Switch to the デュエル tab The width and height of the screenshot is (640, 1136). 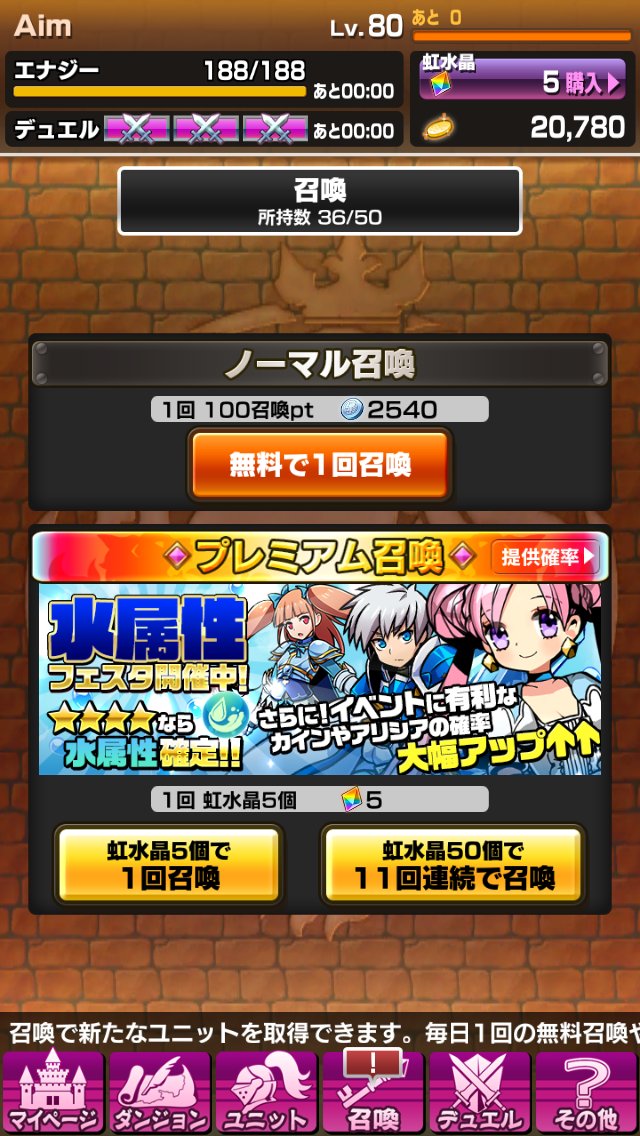(x=480, y=1091)
